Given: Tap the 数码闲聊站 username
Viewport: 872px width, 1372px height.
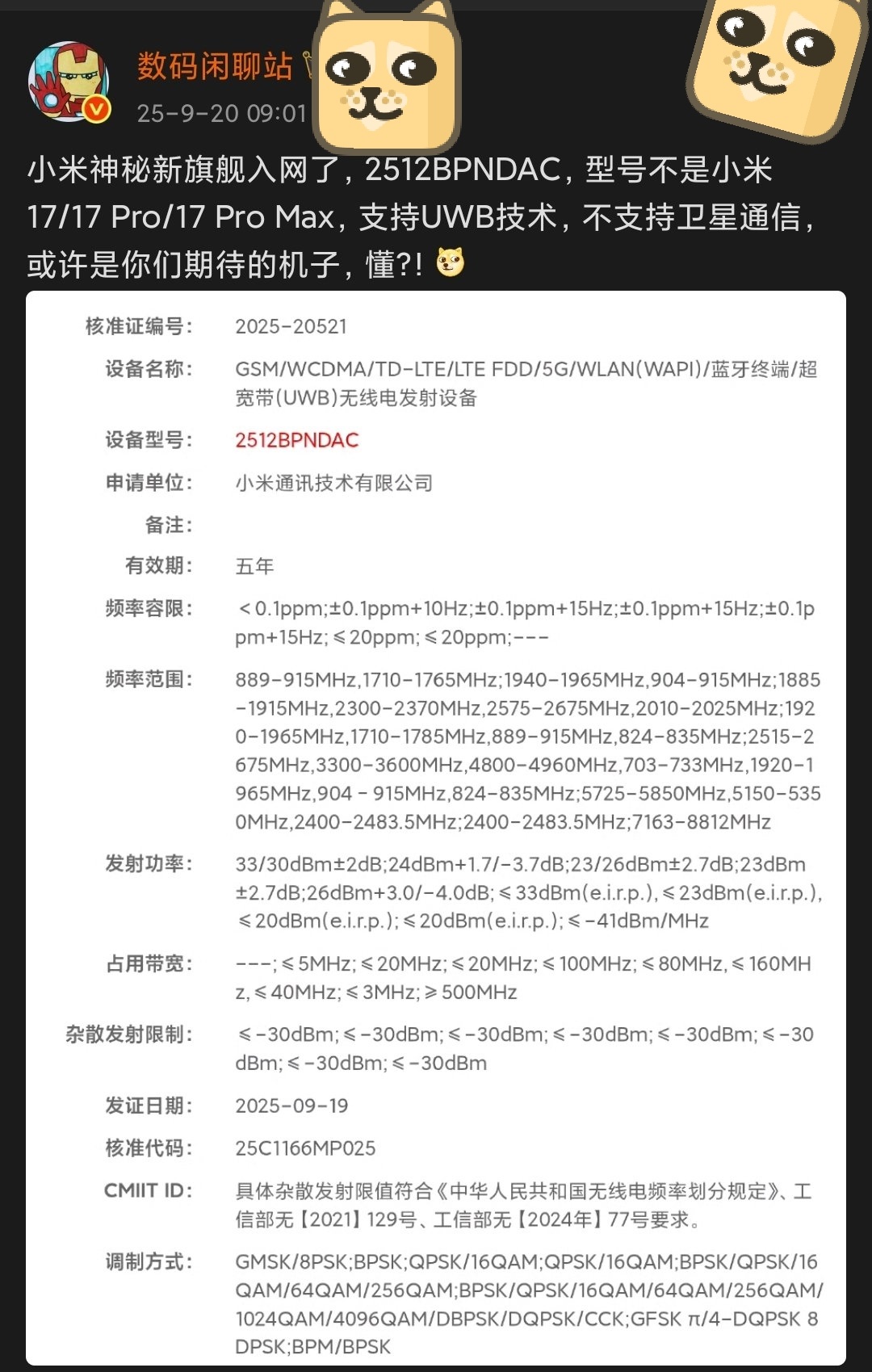Looking at the screenshot, I should pyautogui.click(x=215, y=66).
